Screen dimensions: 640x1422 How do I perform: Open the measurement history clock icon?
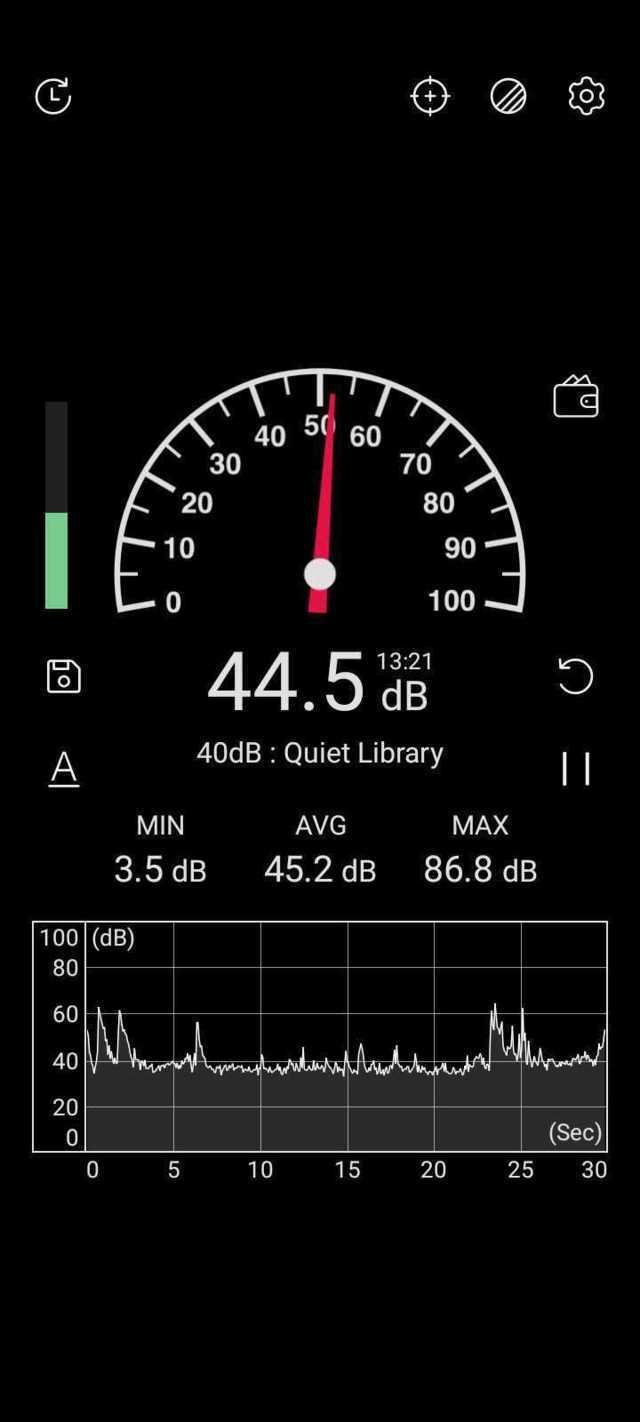point(53,96)
